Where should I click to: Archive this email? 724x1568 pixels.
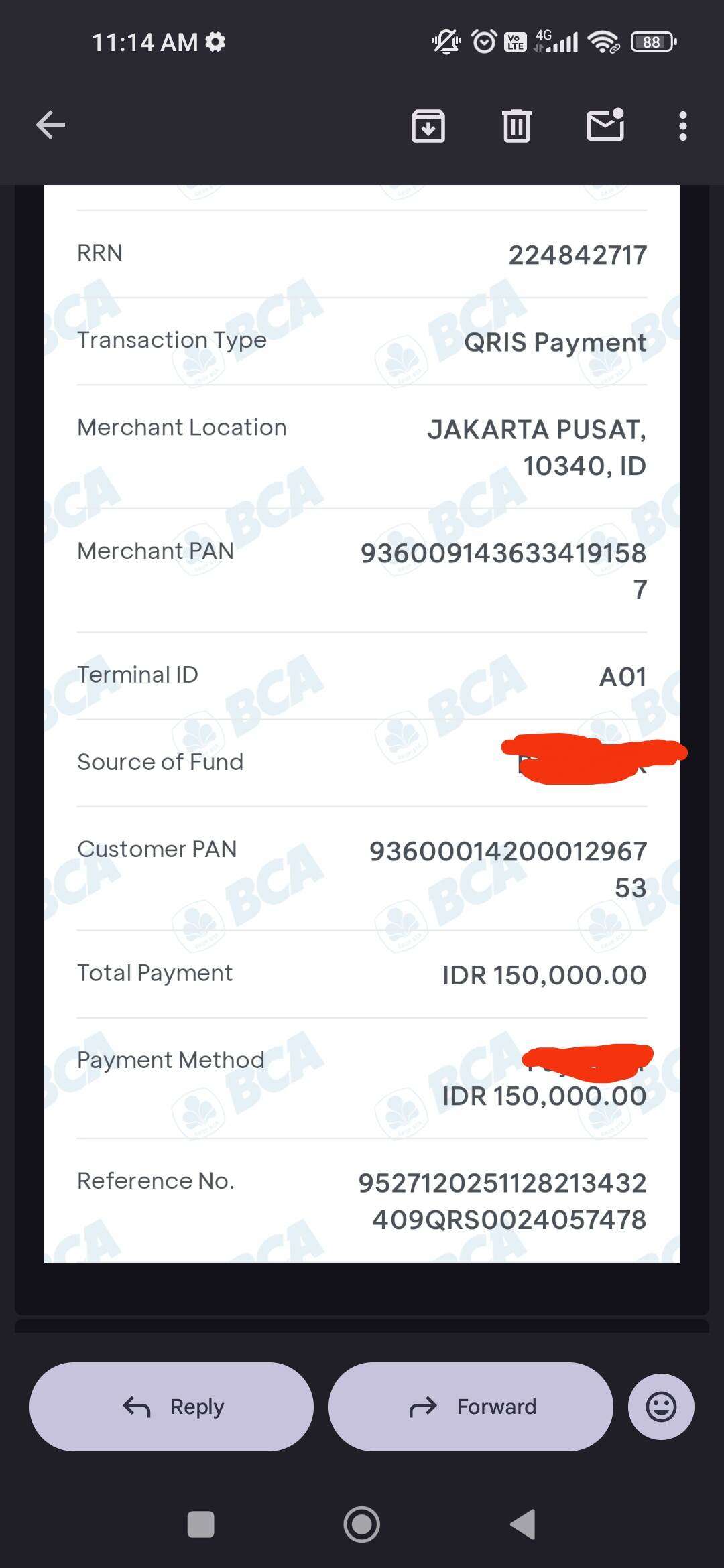tap(428, 125)
